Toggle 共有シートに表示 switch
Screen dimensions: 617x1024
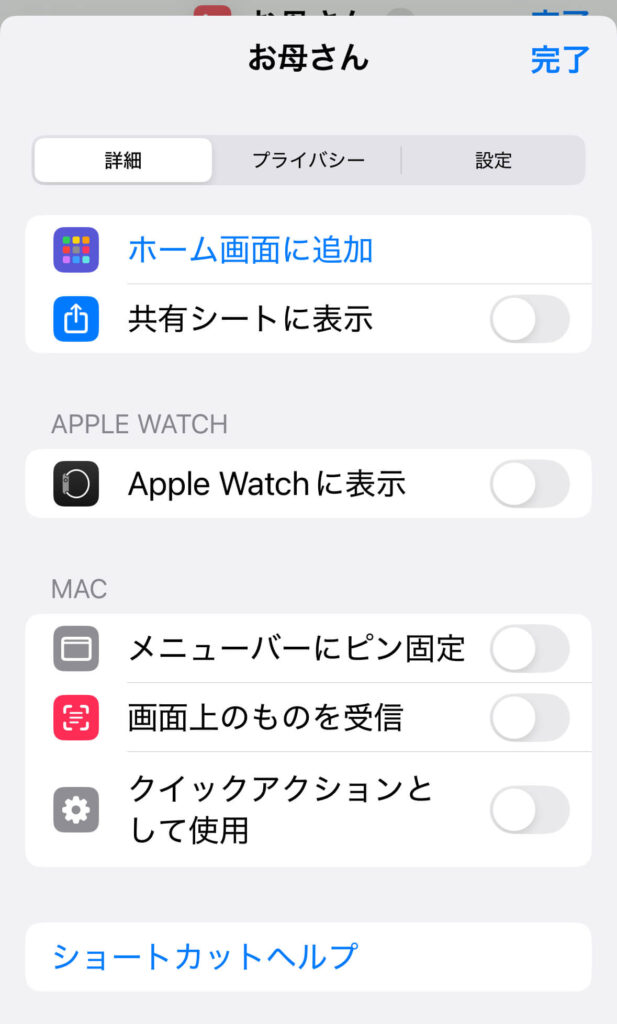click(529, 320)
